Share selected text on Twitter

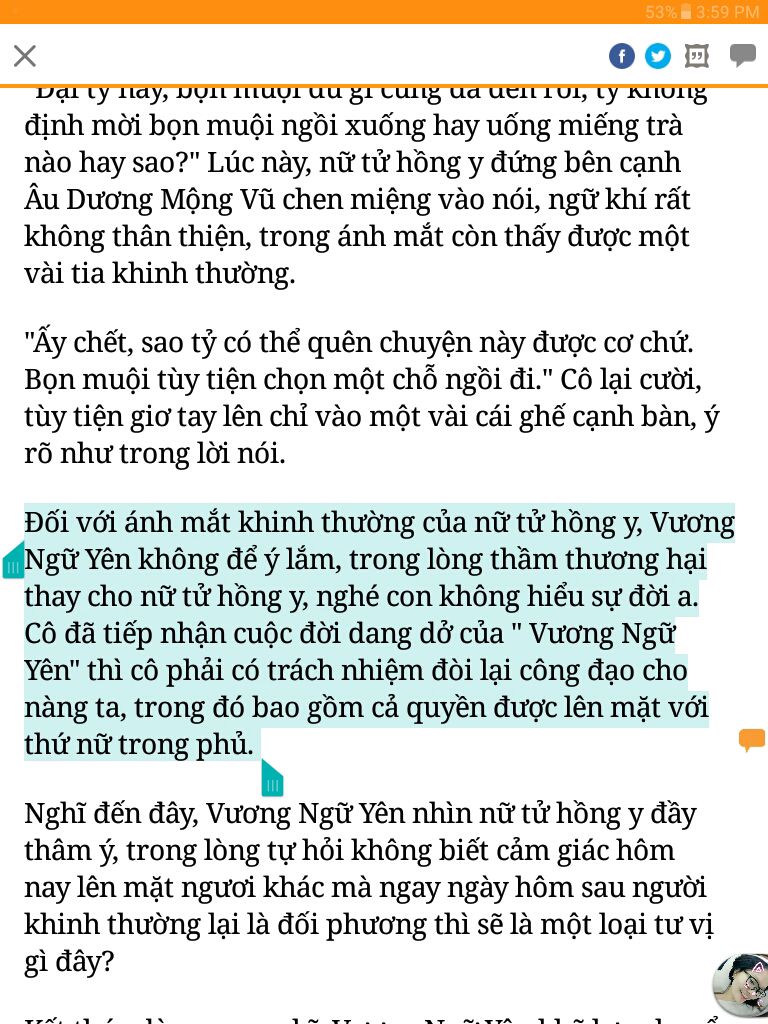click(658, 56)
